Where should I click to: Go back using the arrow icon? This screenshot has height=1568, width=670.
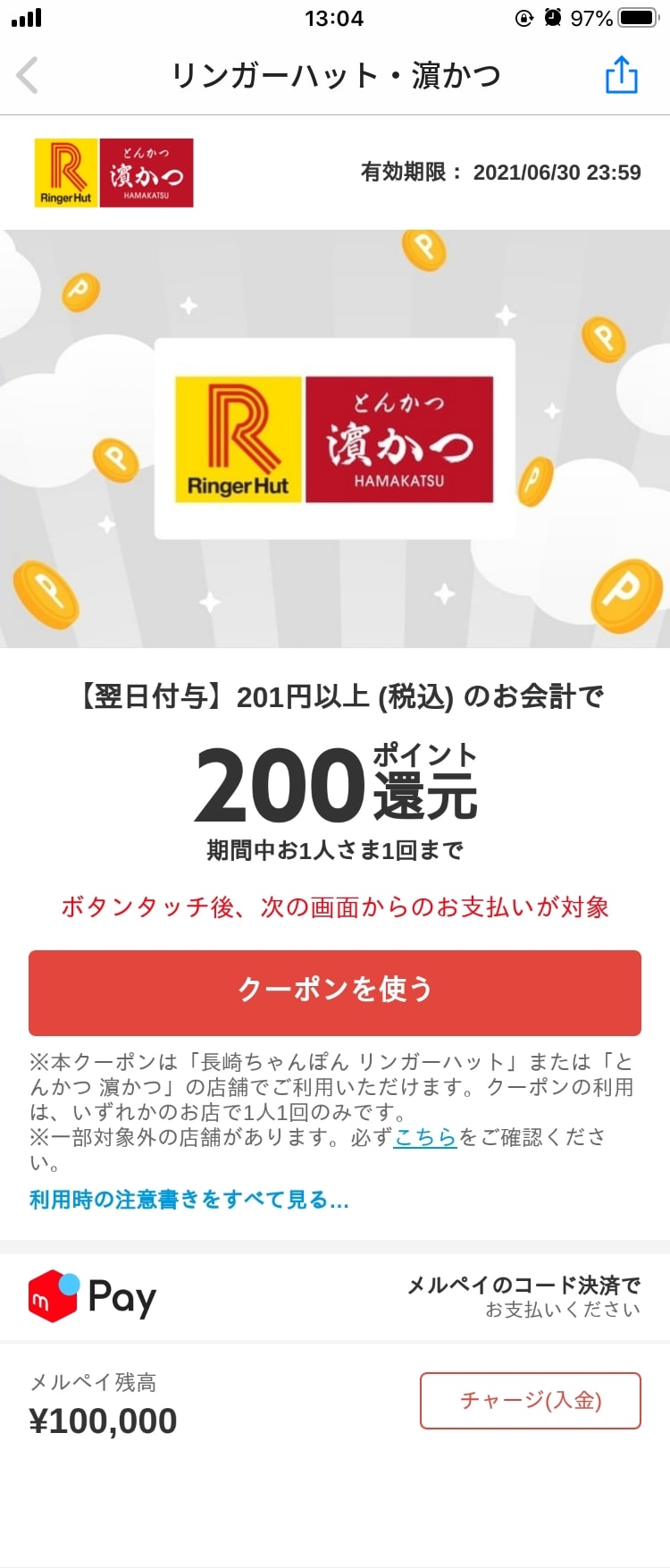click(29, 75)
